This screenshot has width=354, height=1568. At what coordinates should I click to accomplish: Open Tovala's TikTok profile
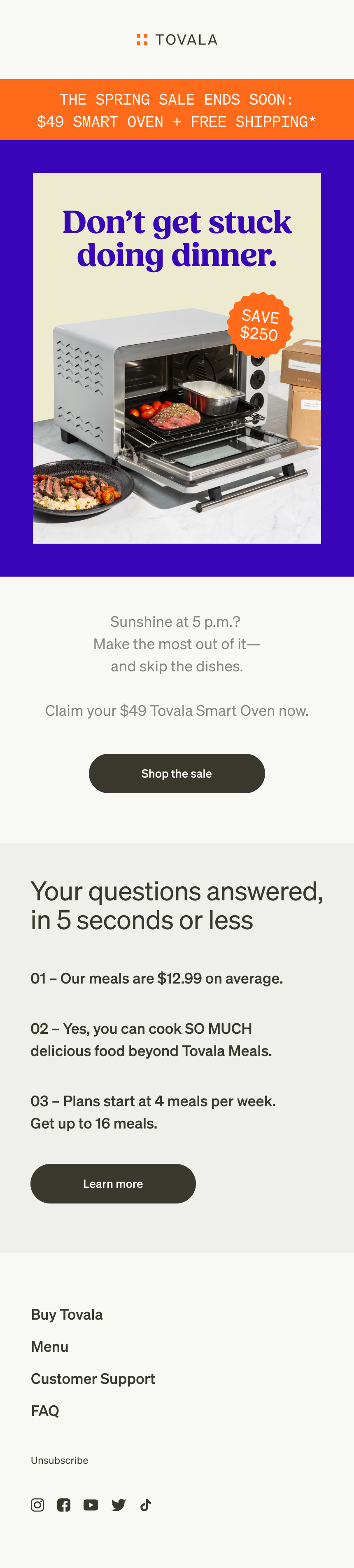[x=146, y=1505]
